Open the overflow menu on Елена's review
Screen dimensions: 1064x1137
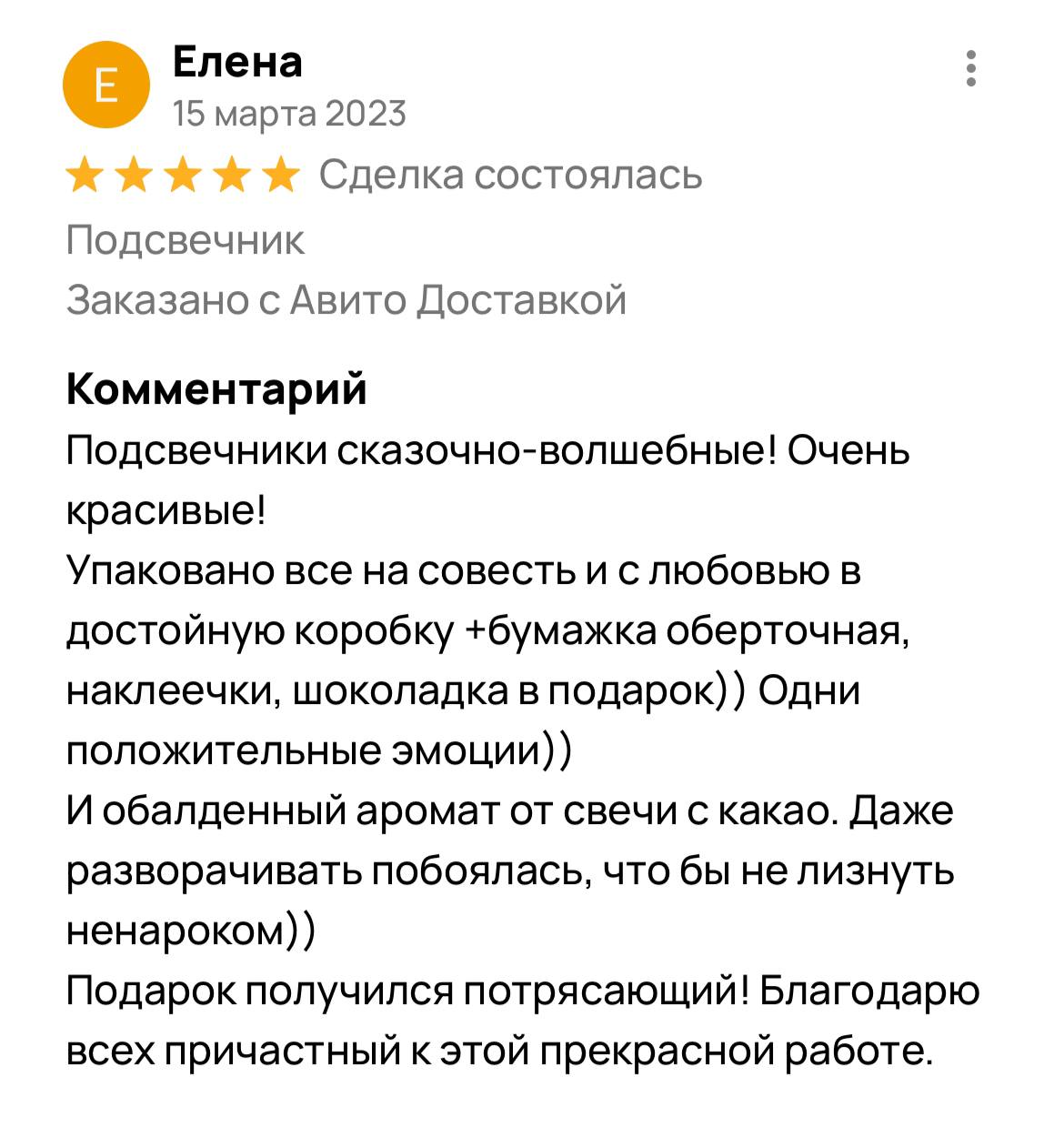click(x=971, y=69)
